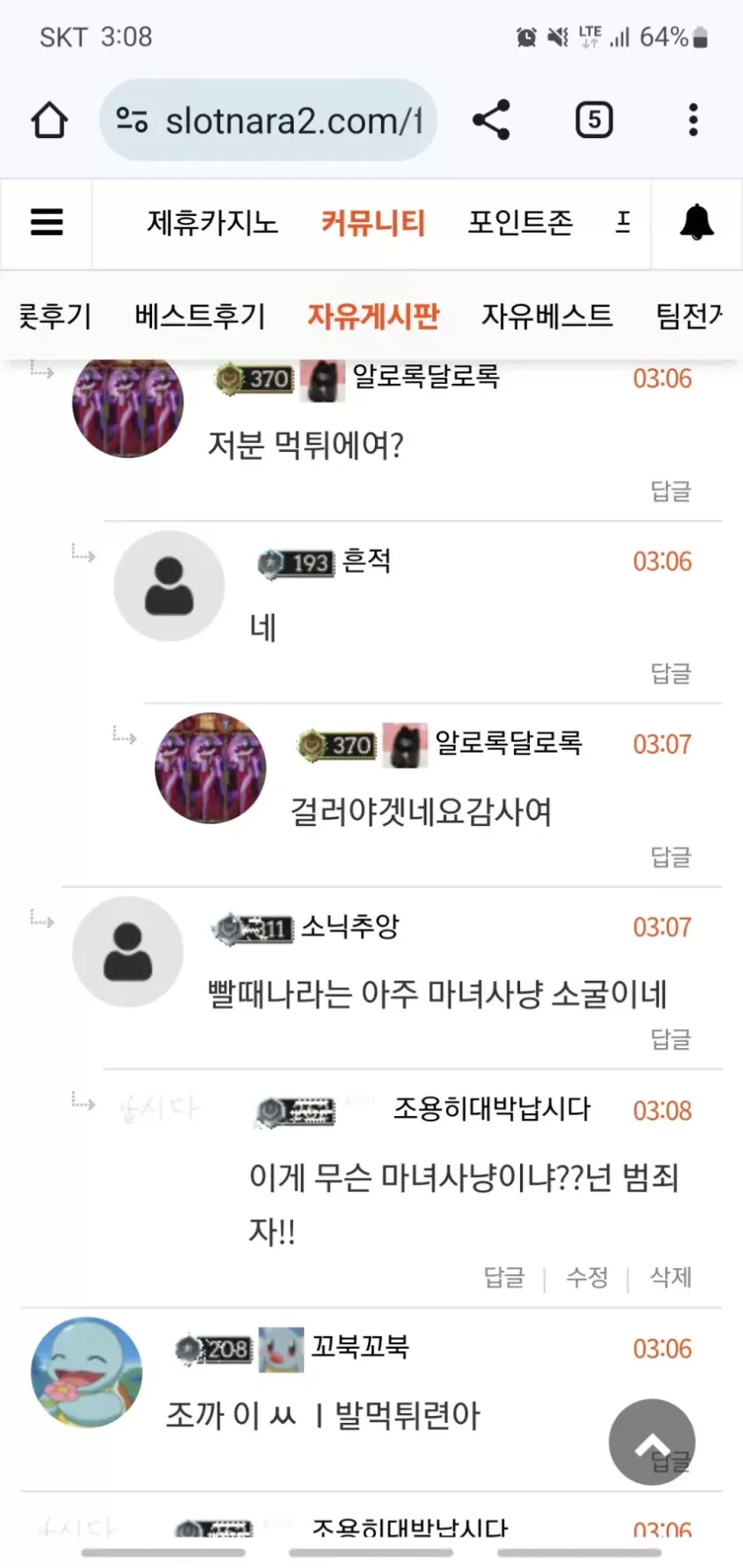Open the hamburger site menu
743x1568 pixels.
click(x=47, y=222)
